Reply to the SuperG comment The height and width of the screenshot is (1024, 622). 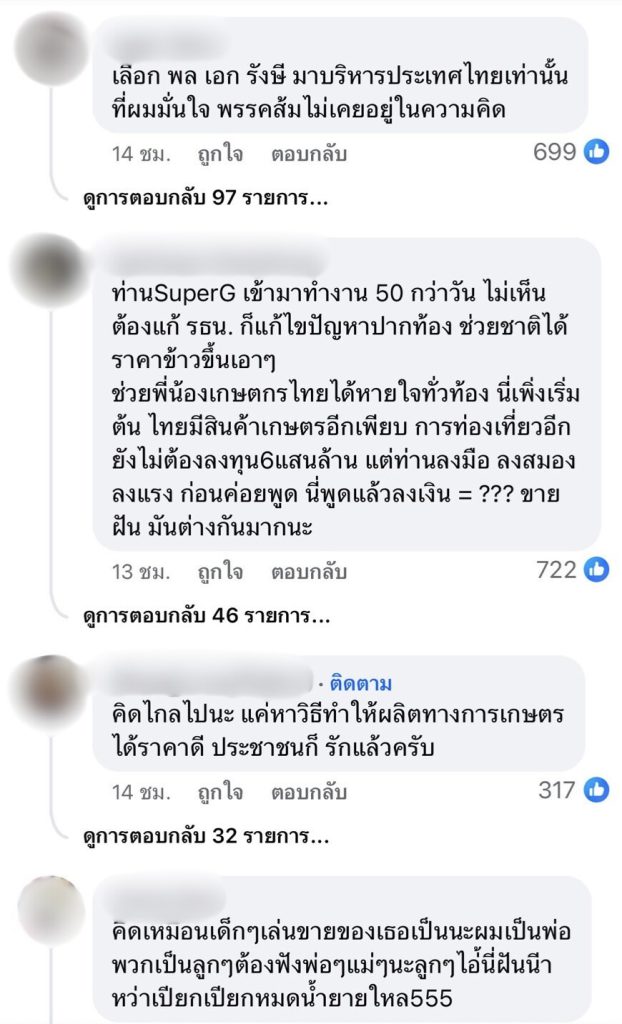tap(308, 572)
